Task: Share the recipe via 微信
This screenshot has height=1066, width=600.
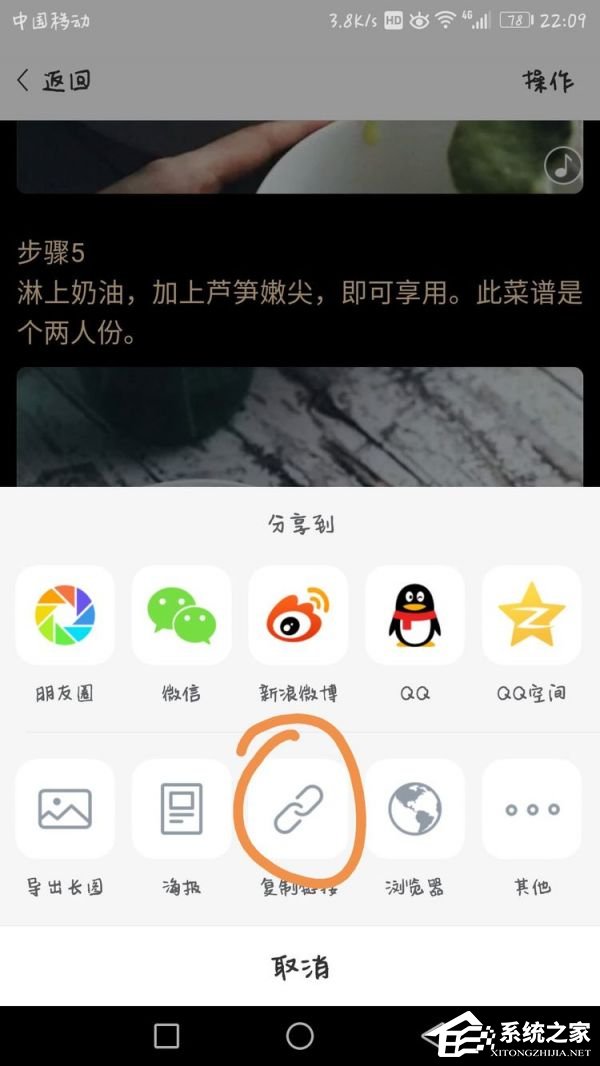Action: click(x=182, y=615)
